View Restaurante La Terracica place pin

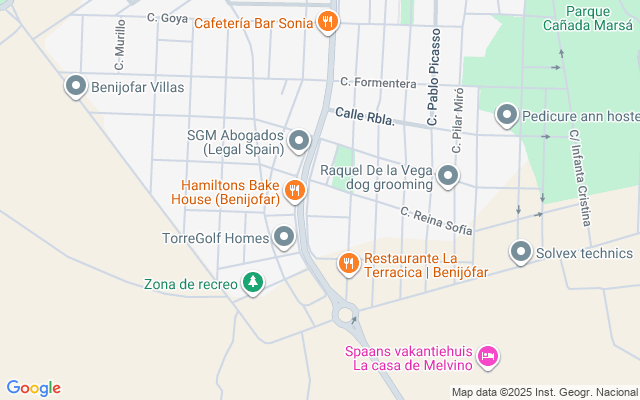(x=348, y=263)
